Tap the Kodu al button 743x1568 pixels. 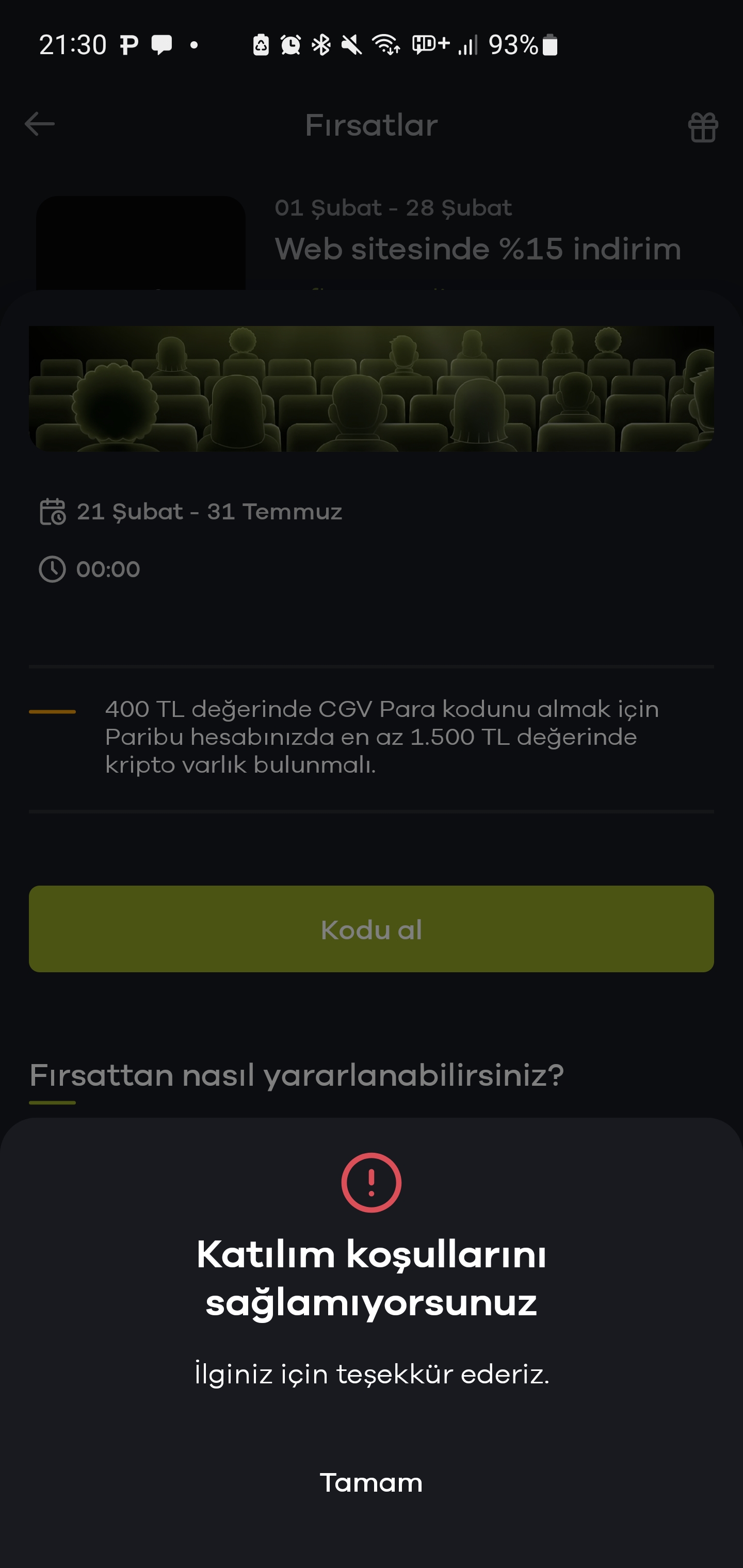371,929
